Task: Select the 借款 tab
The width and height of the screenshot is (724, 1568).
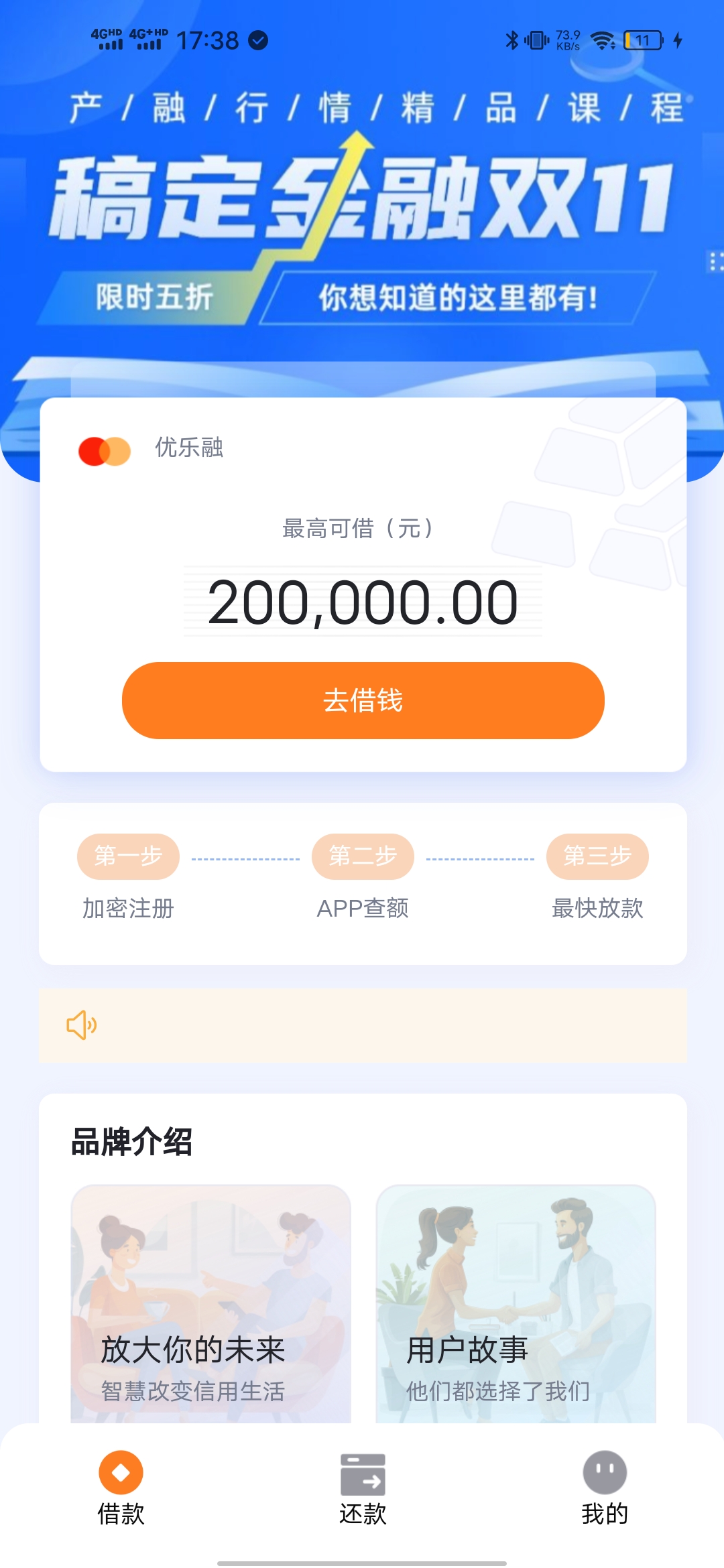Action: tap(121, 1488)
